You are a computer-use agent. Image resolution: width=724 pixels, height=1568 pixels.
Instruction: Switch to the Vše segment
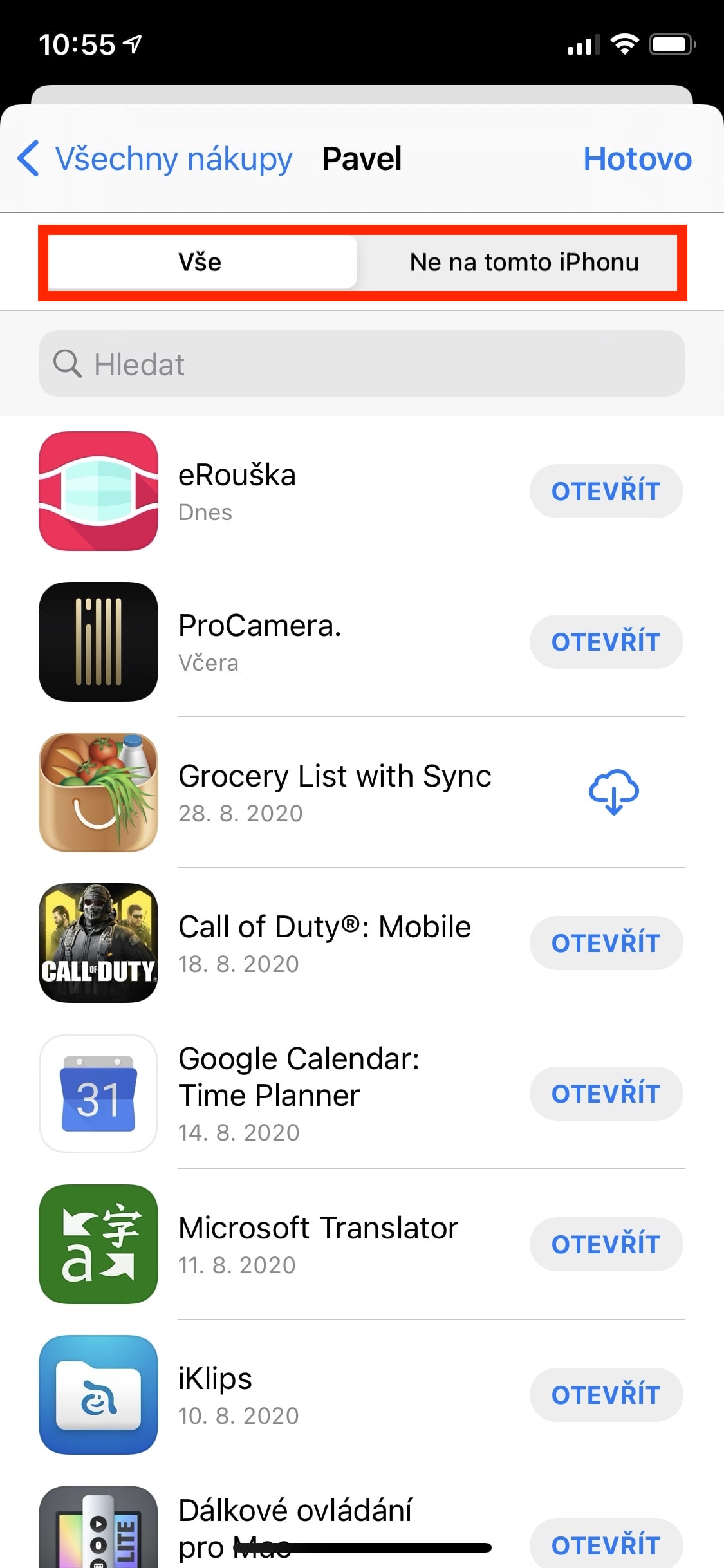point(201,262)
